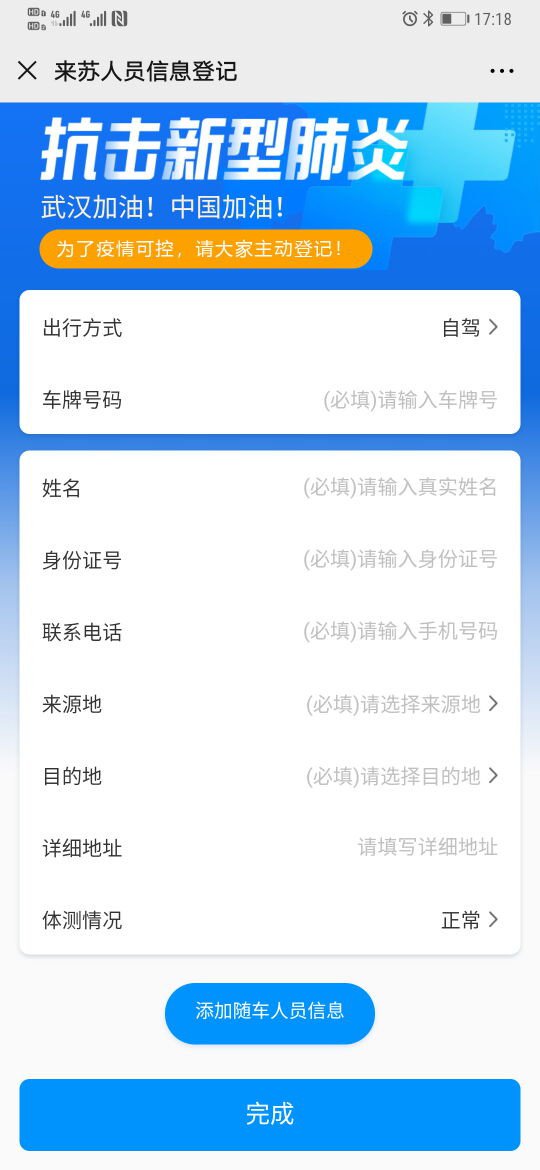
Task: Tap the 详细地址 detailed address field
Action: point(269,848)
